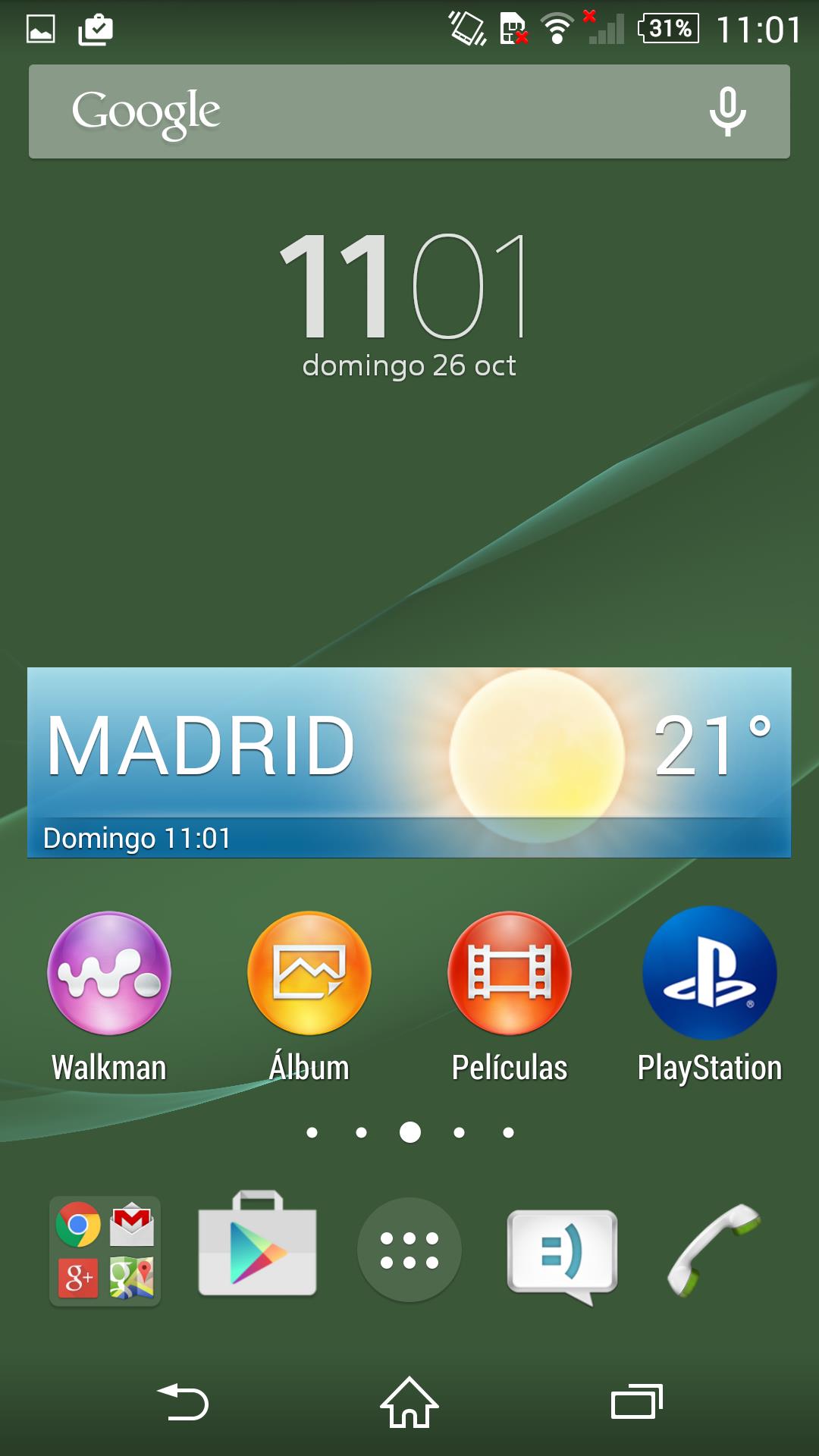Show recent apps
The height and width of the screenshot is (1456, 819).
pyautogui.click(x=636, y=1401)
